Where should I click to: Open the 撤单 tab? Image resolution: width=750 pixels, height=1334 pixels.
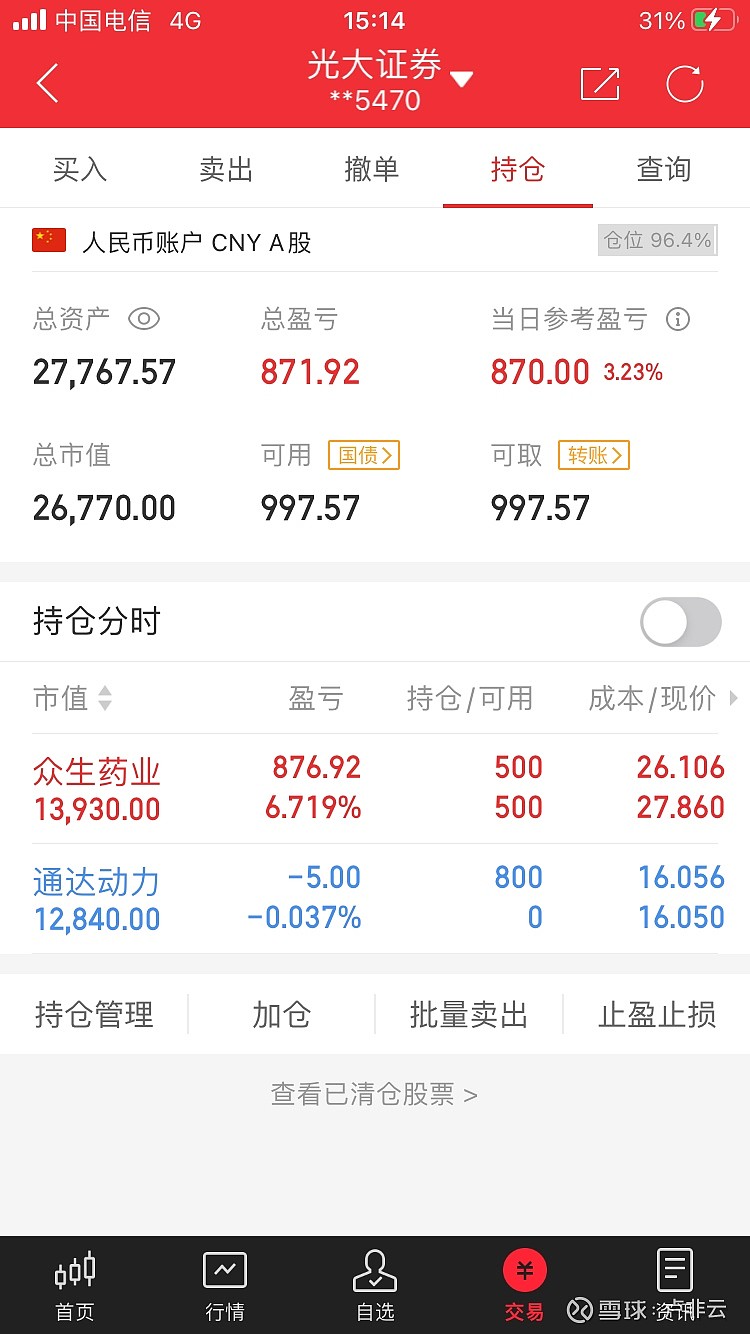[x=372, y=169]
